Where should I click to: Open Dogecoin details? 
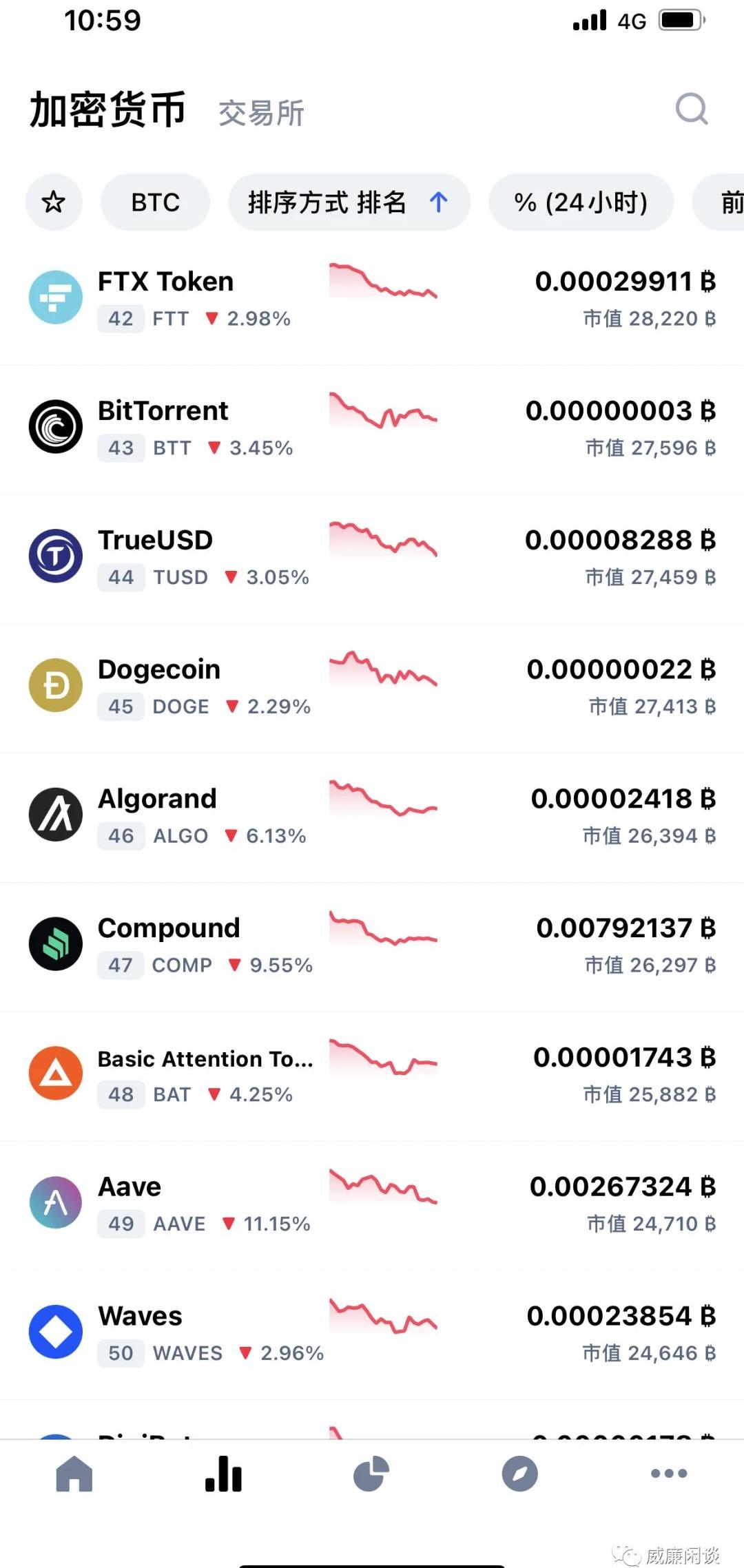[x=372, y=688]
